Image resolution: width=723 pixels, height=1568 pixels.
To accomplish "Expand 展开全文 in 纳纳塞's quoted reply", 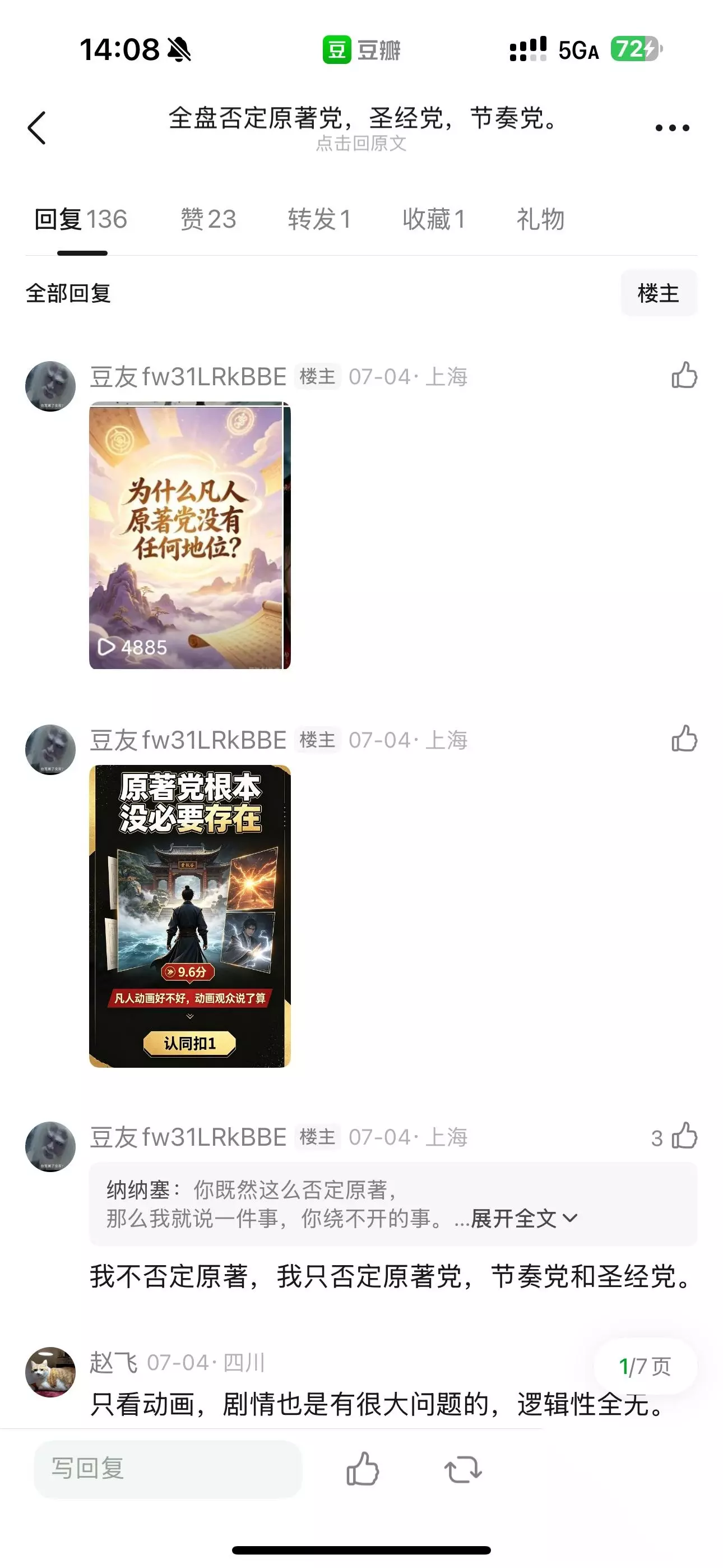I will click(524, 1219).
